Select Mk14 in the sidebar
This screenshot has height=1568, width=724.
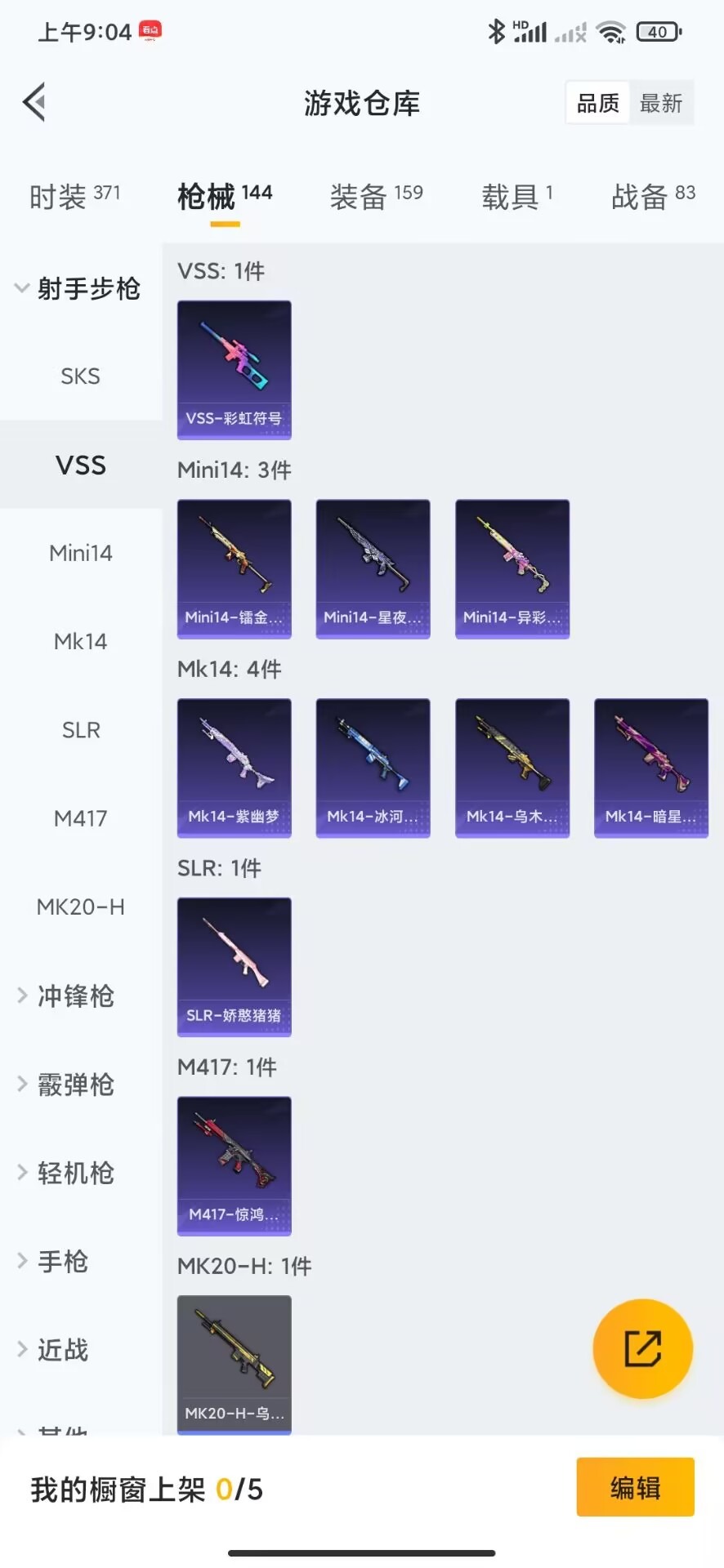point(80,642)
